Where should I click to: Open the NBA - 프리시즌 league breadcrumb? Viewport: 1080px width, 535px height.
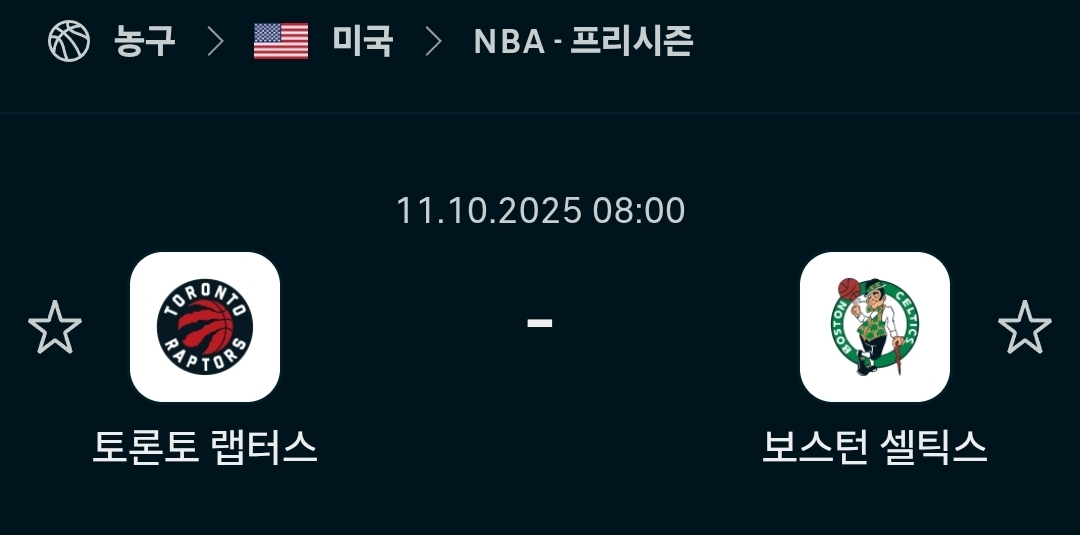point(583,41)
